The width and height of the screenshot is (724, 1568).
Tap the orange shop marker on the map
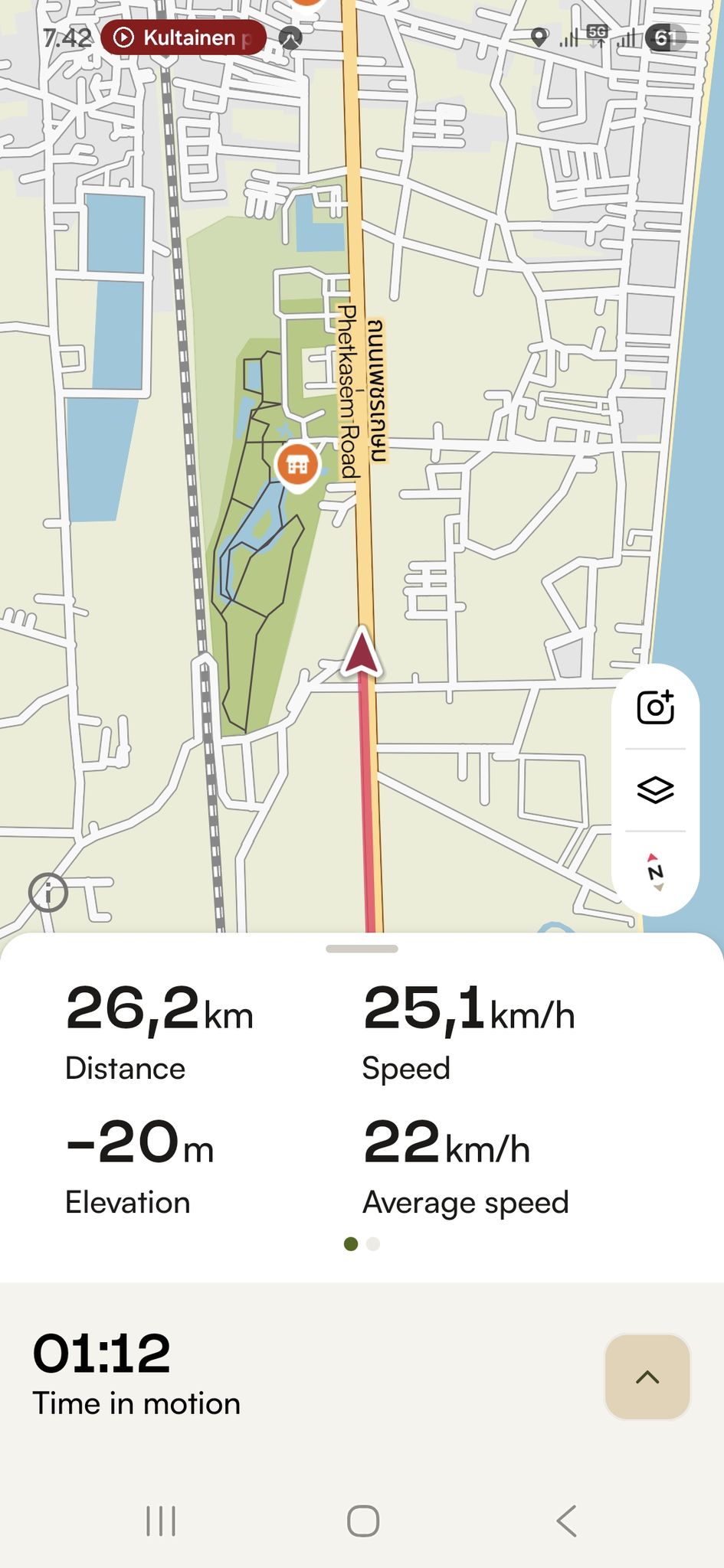[297, 465]
